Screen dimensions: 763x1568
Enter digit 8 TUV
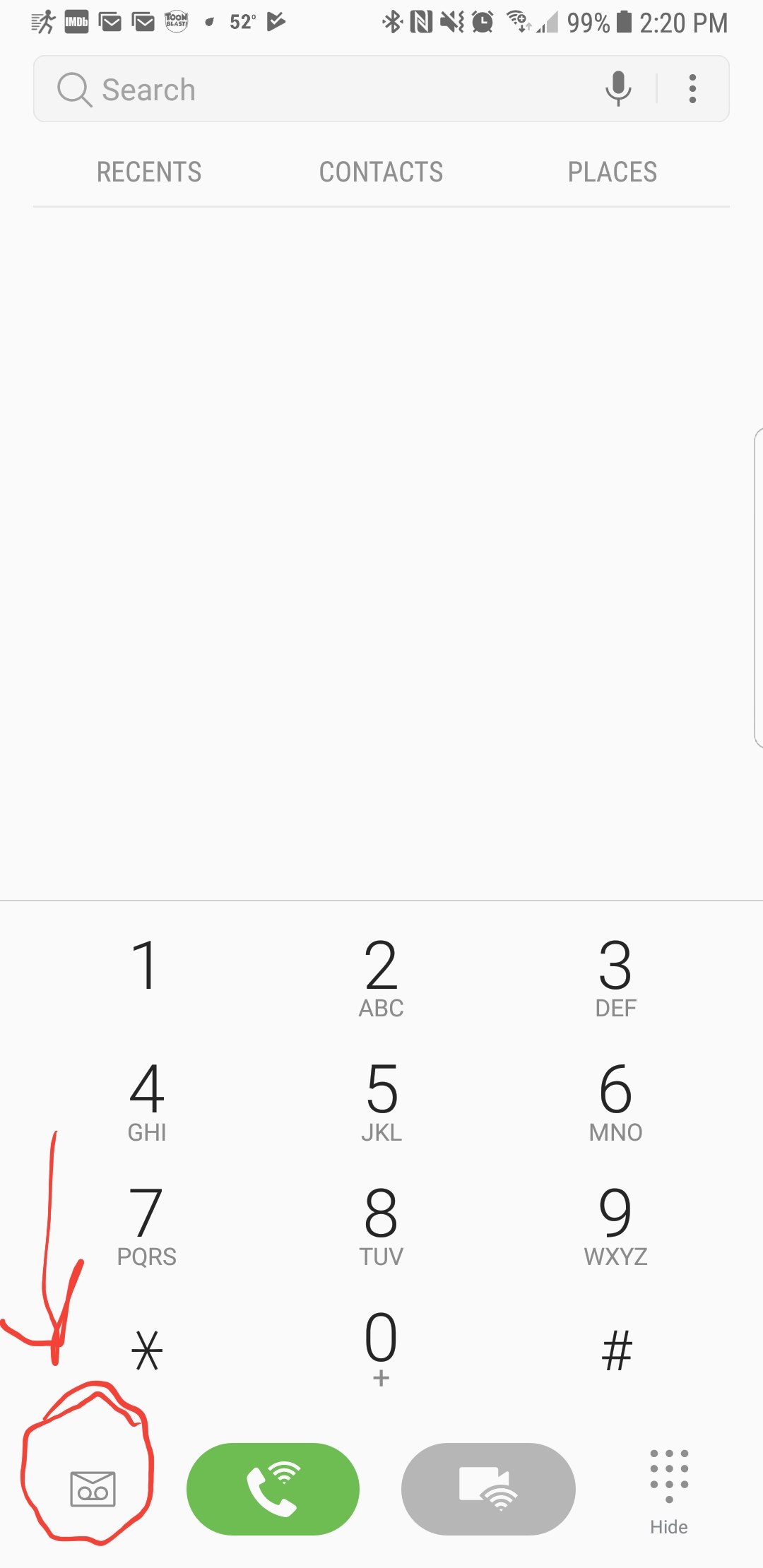tap(381, 1225)
